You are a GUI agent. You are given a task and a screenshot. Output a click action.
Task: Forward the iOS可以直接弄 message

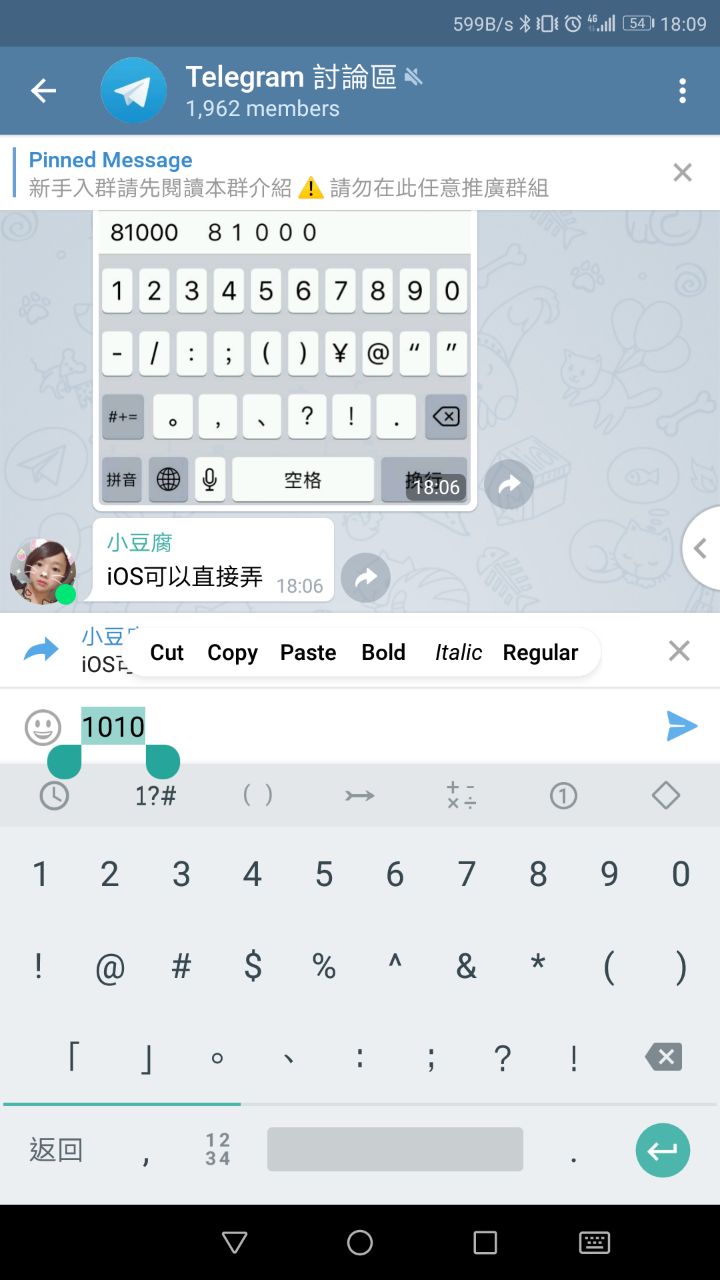[x=365, y=578]
